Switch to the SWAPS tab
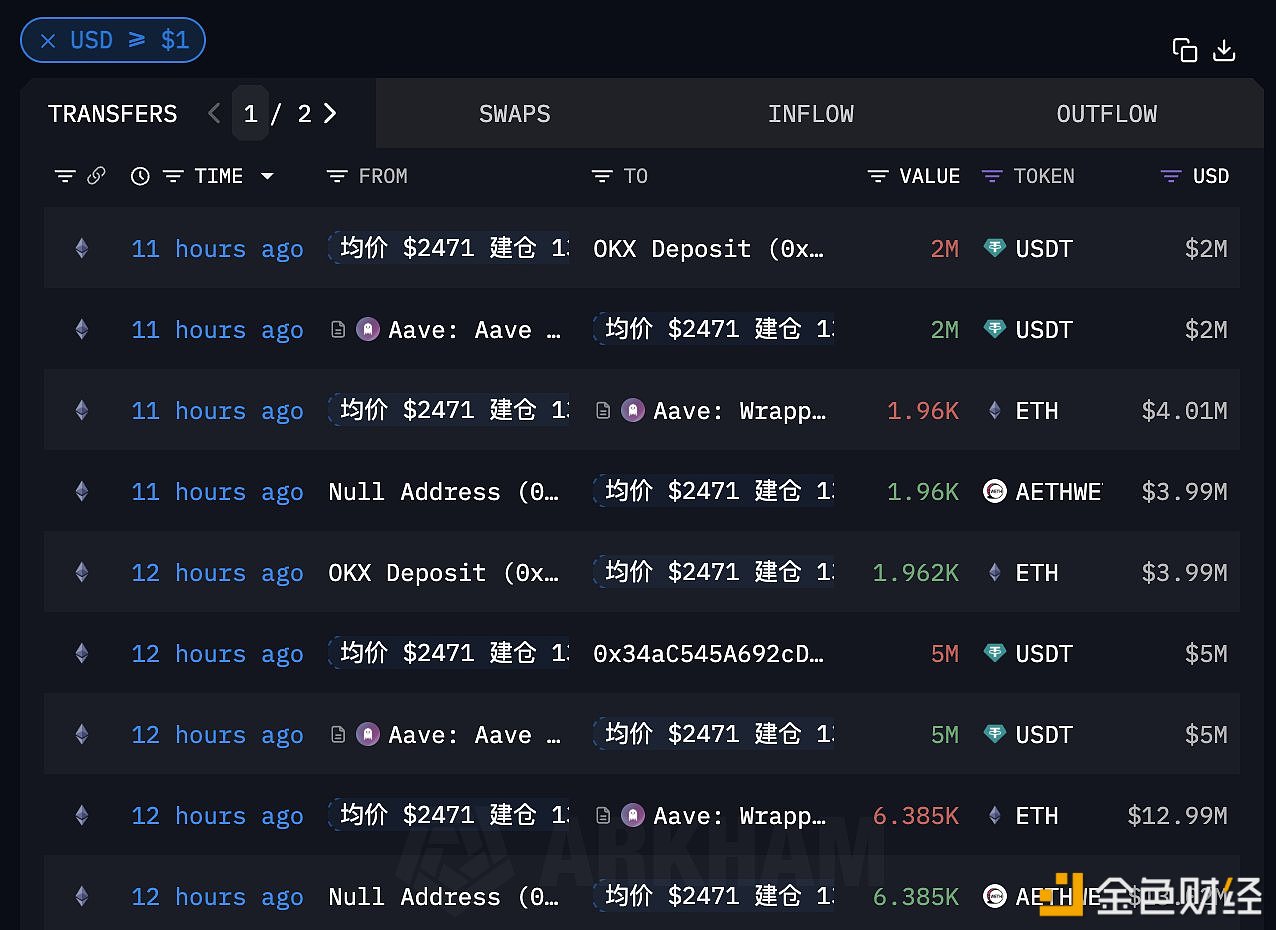 click(514, 114)
